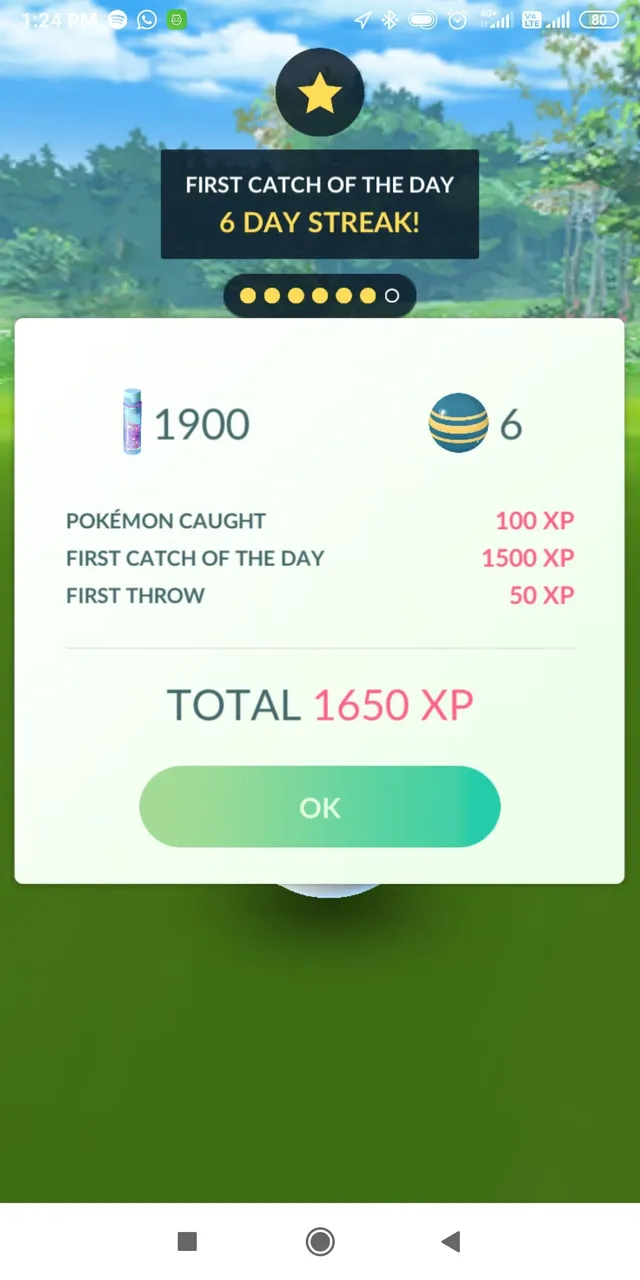The image size is (640, 1280).
Task: Confirm the catch rewards with OK
Action: (x=319, y=807)
